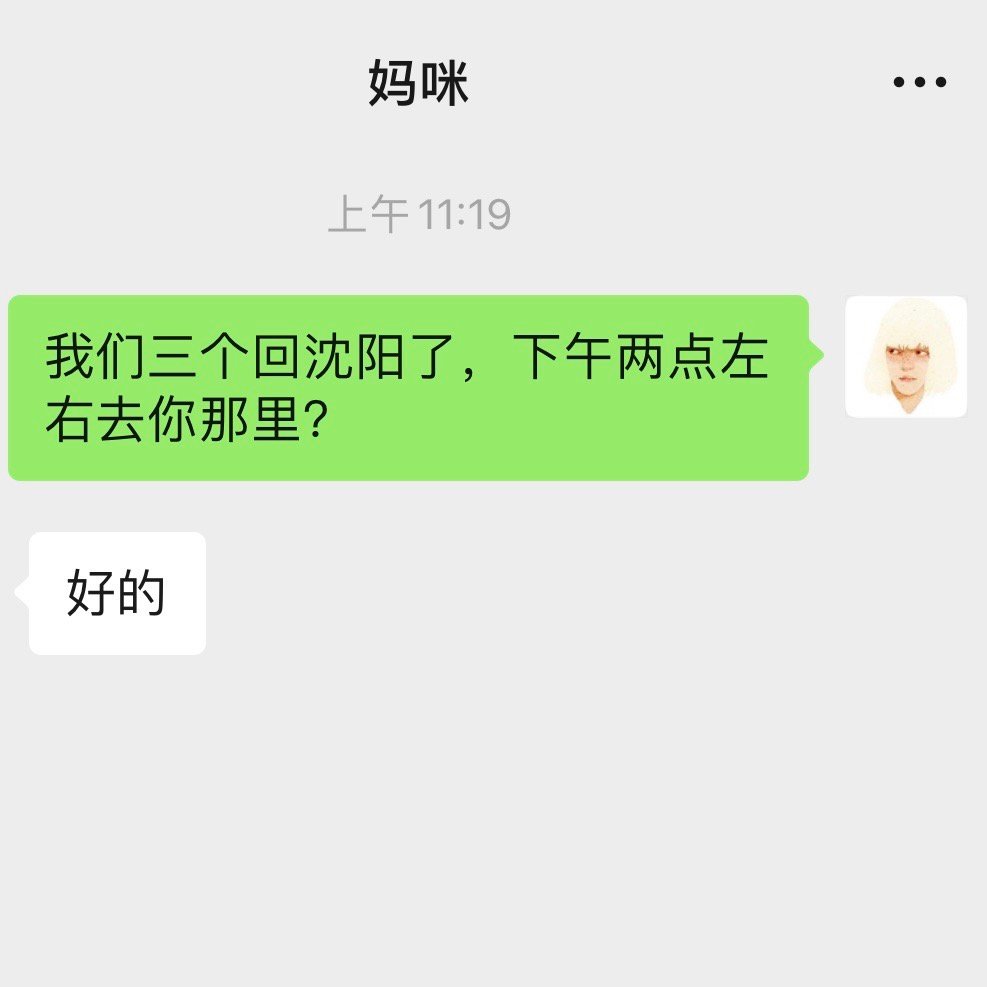This screenshot has width=987, height=987.
Task: Open the three-dot chat options menu
Action: tap(919, 83)
